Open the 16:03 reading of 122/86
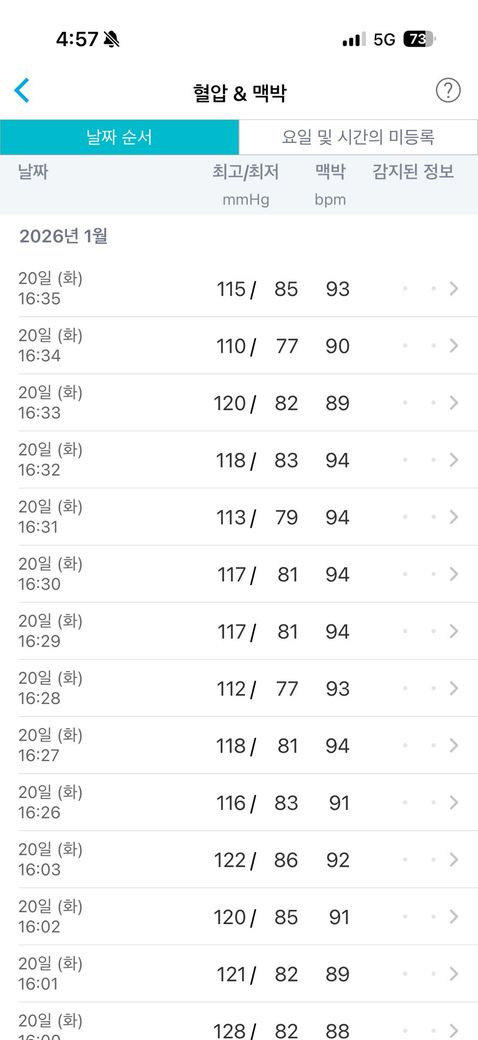Image resolution: width=478 pixels, height=1040 pixels. [x=239, y=859]
